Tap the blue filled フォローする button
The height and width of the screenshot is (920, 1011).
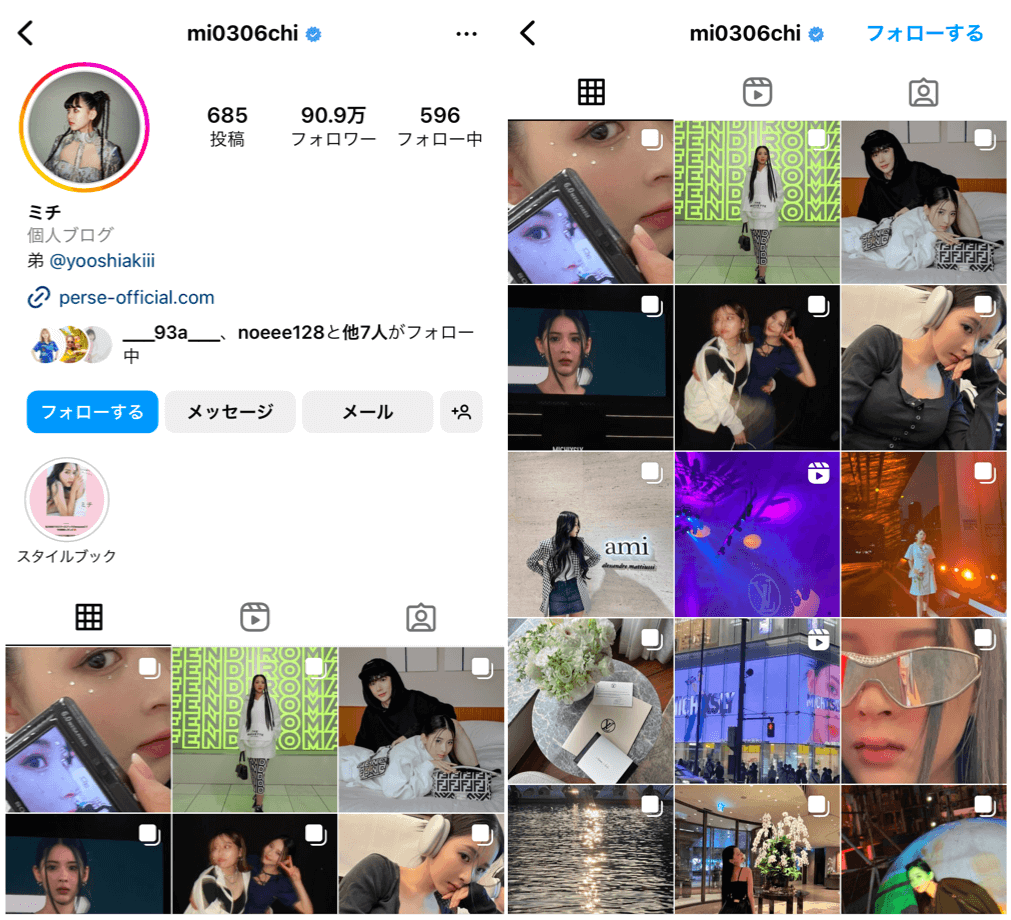92,412
